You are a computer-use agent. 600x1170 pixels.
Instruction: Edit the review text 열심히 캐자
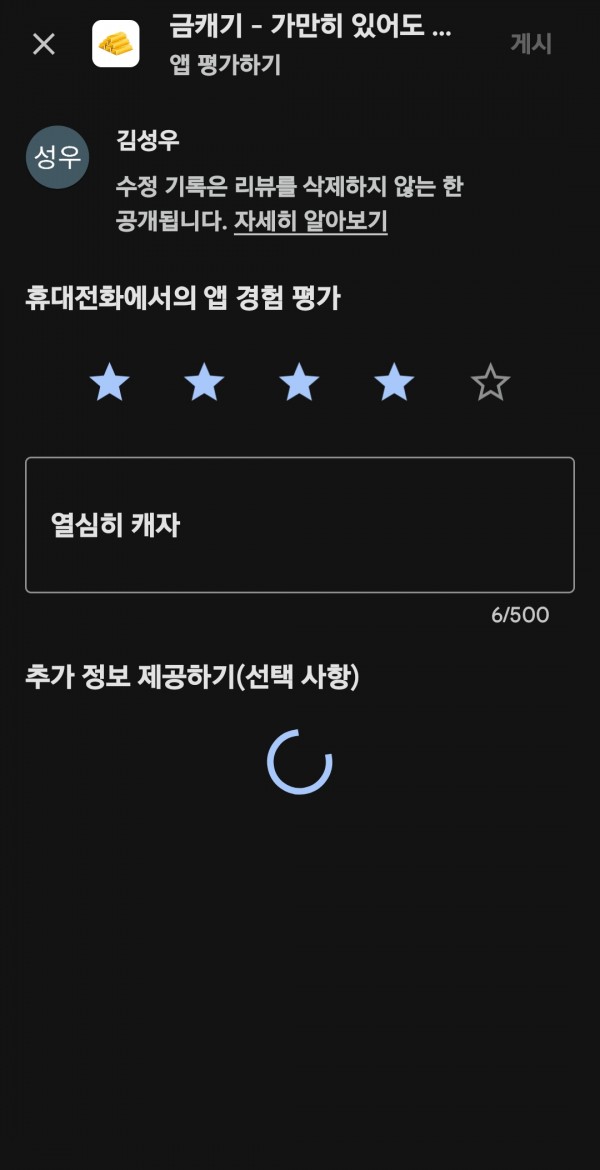click(x=300, y=525)
